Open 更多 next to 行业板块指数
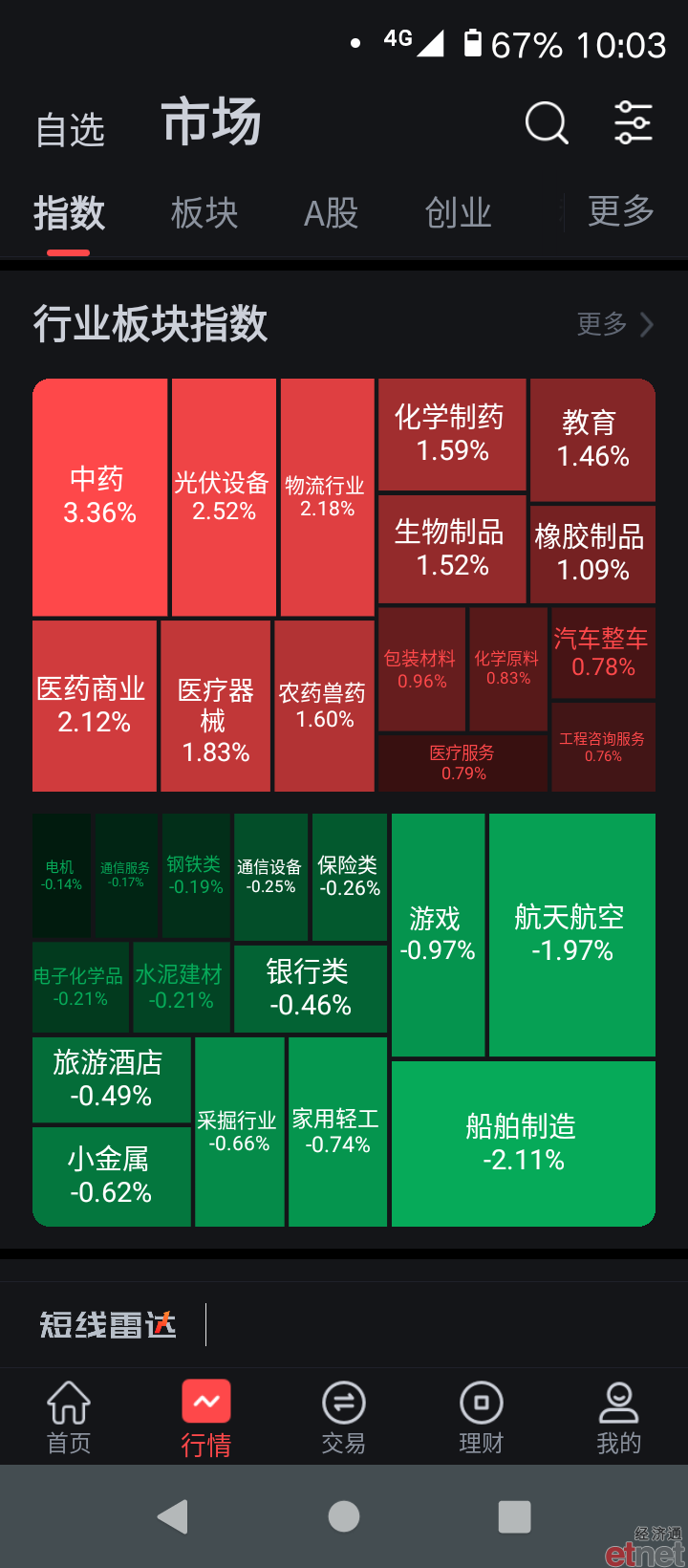Viewport: 688px width, 1568px height. [614, 324]
